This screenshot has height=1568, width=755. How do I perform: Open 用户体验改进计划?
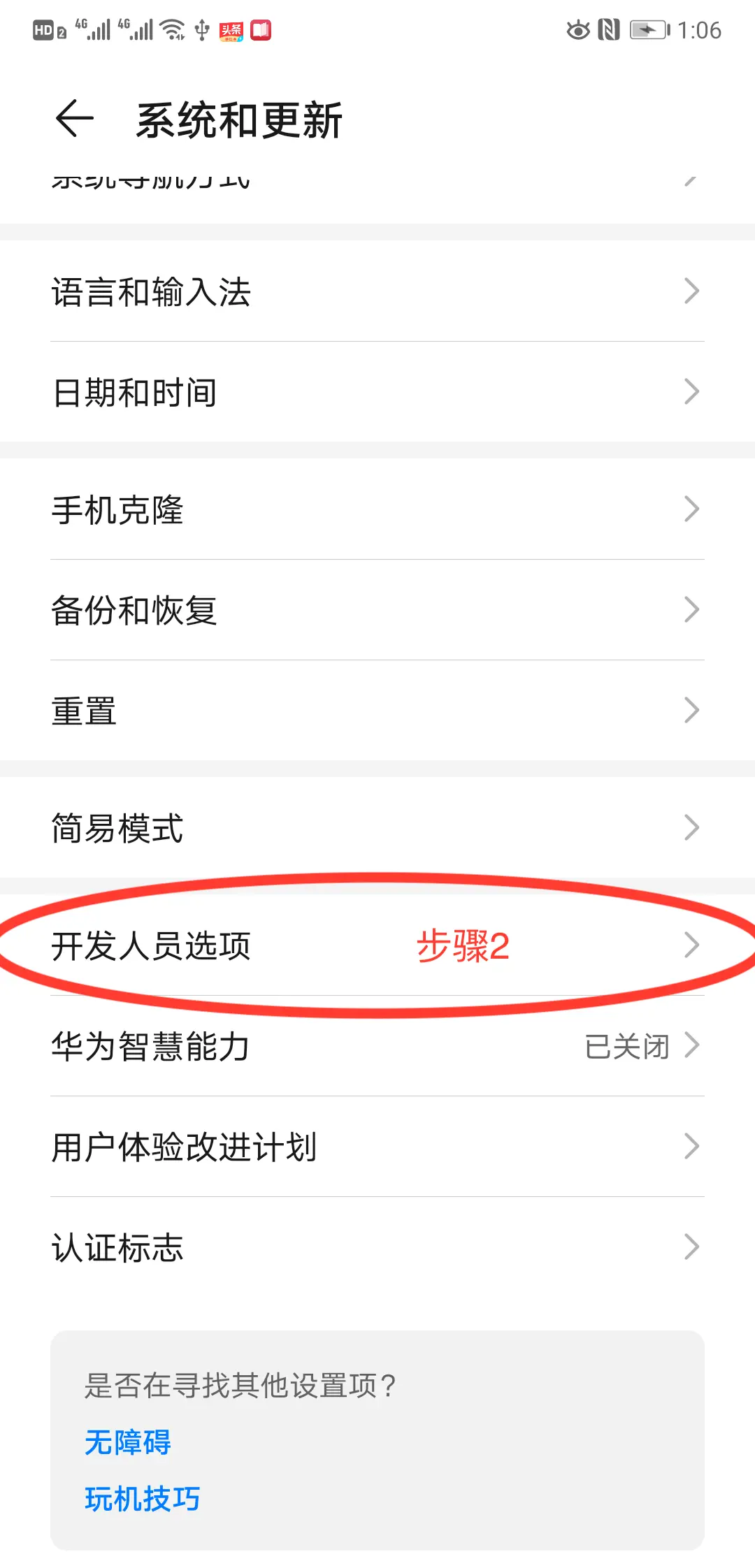coord(377,1147)
